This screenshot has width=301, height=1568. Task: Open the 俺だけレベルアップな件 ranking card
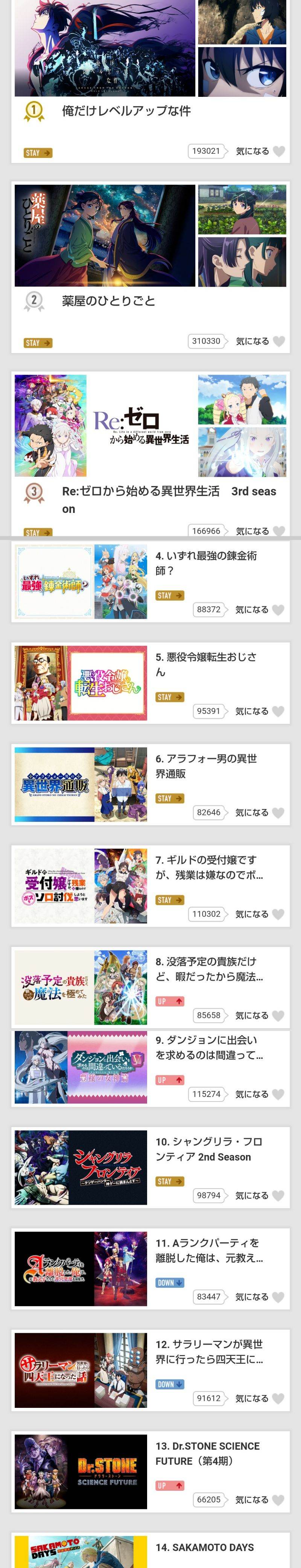click(x=126, y=111)
